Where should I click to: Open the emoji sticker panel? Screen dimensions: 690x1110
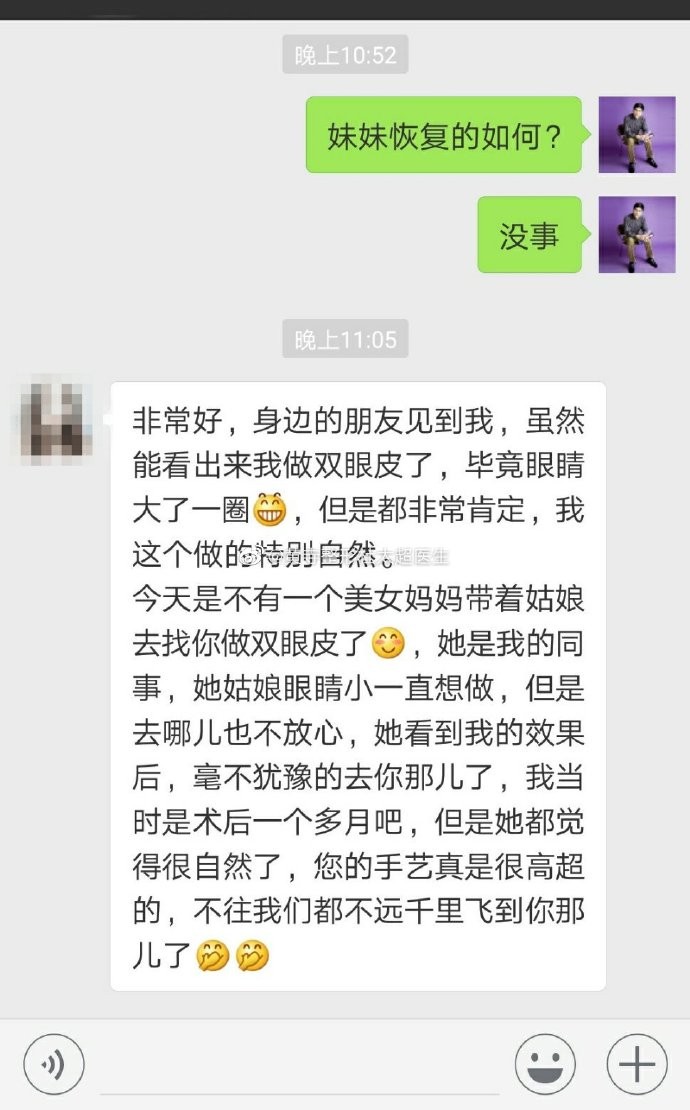pyautogui.click(x=545, y=1064)
